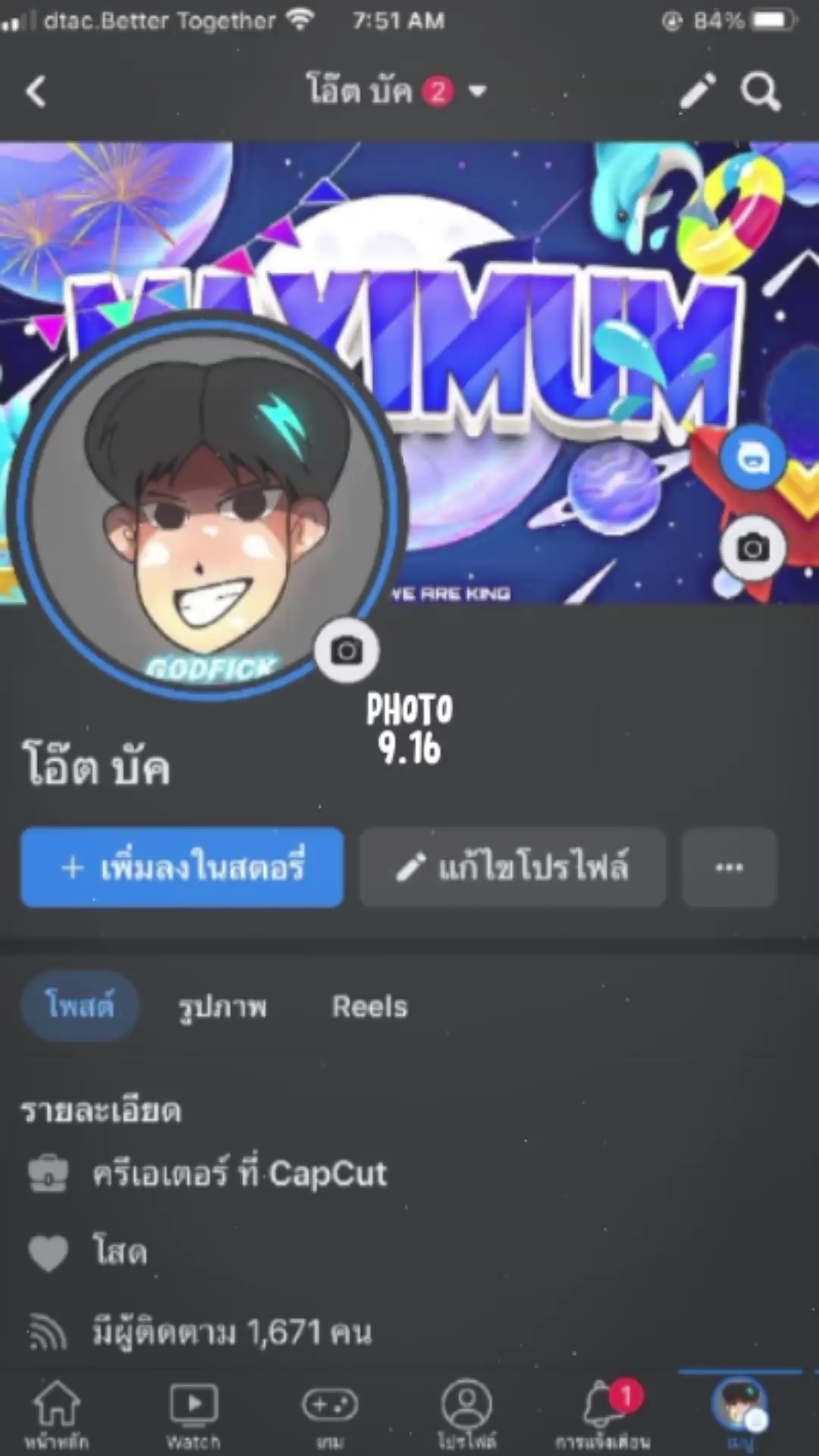
Task: Change profile picture using camera badge
Action: coord(347,651)
